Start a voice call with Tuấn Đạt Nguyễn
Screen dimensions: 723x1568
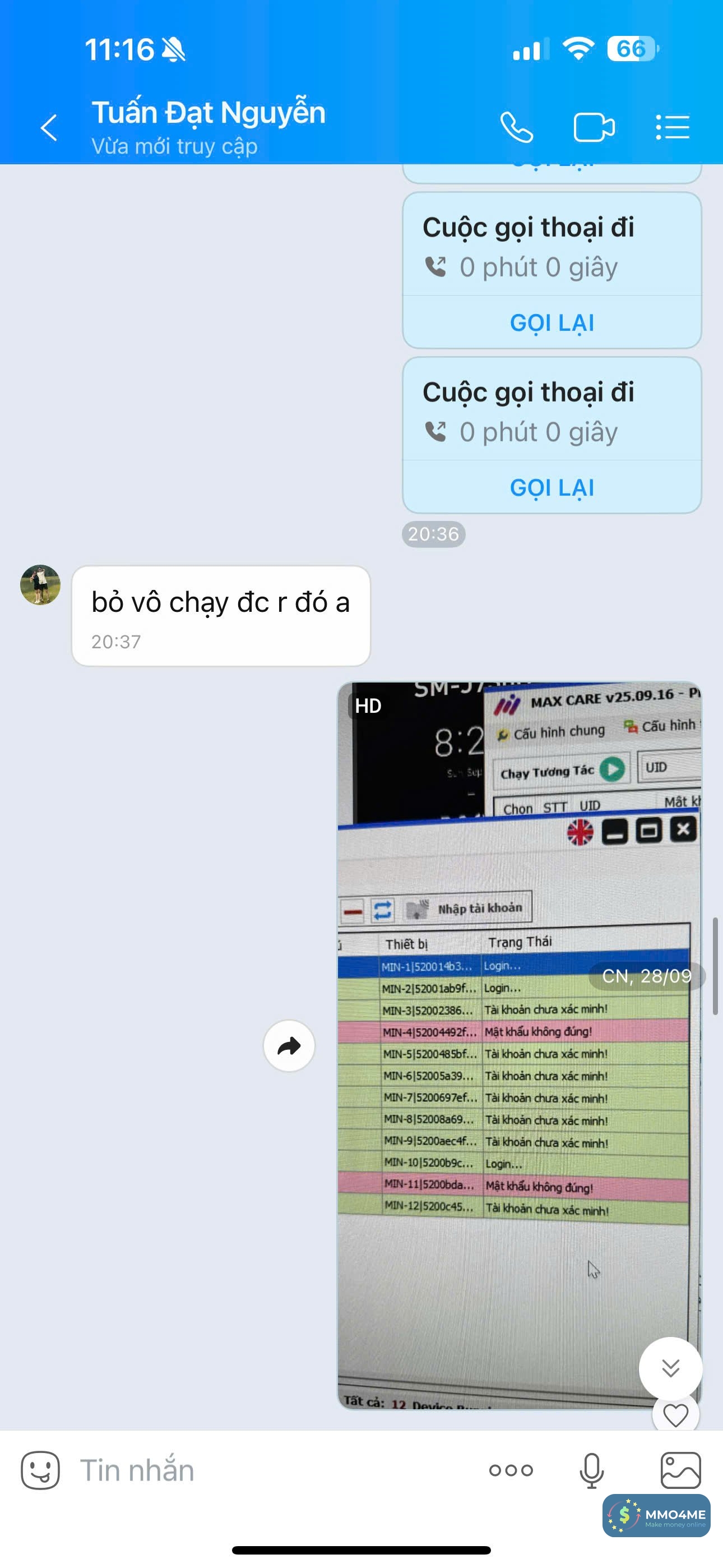(x=516, y=128)
